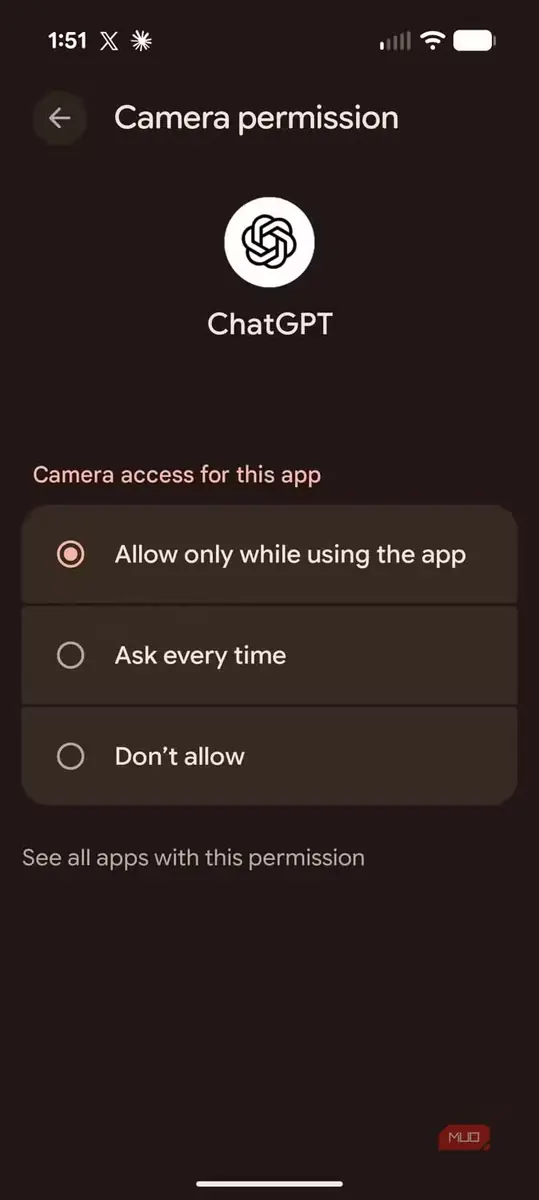Select Don't allow camera access
Viewport: 539px width, 1200px height.
[x=269, y=756]
